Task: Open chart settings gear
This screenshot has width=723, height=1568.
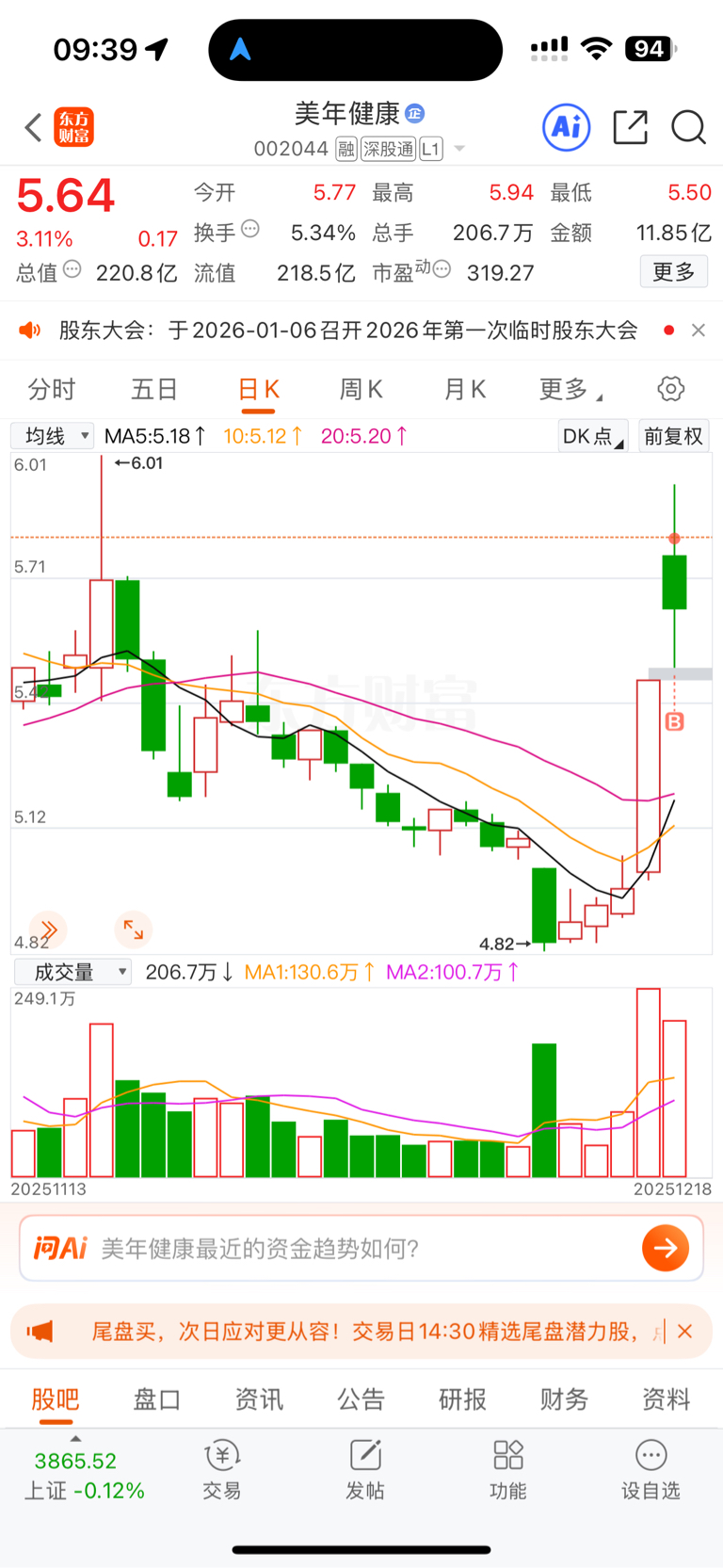Action: [670, 389]
